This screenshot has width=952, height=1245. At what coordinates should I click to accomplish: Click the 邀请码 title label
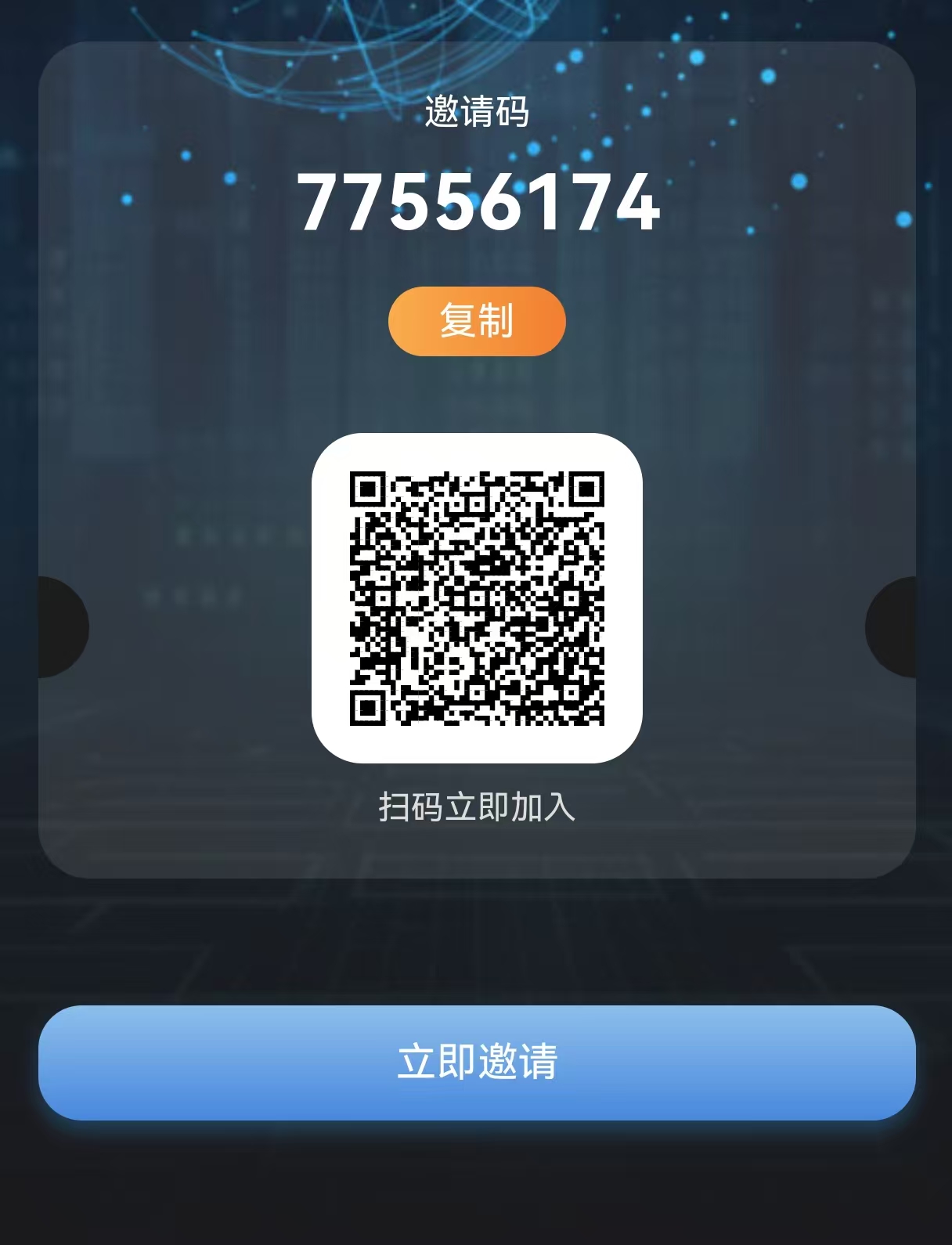point(478,114)
